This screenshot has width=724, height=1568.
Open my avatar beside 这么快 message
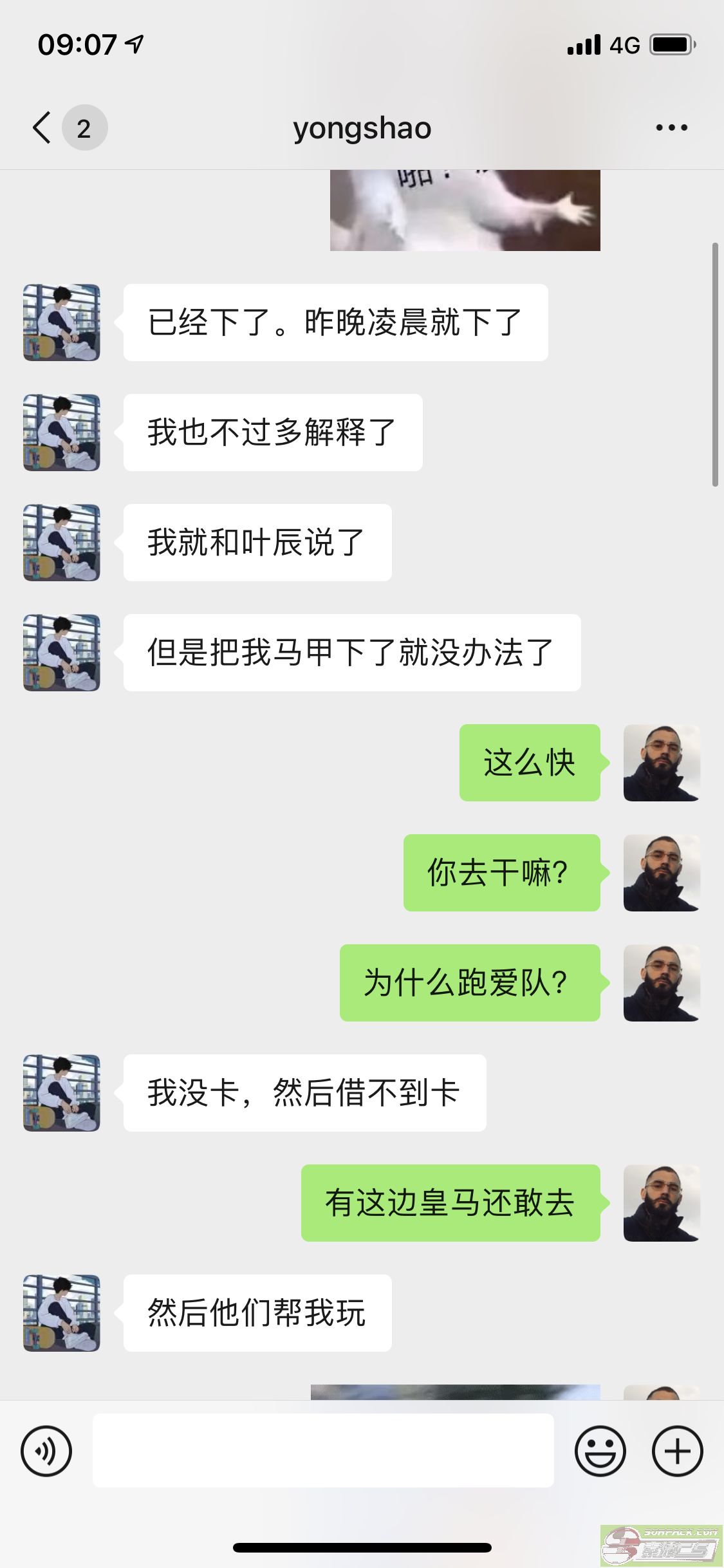click(662, 763)
